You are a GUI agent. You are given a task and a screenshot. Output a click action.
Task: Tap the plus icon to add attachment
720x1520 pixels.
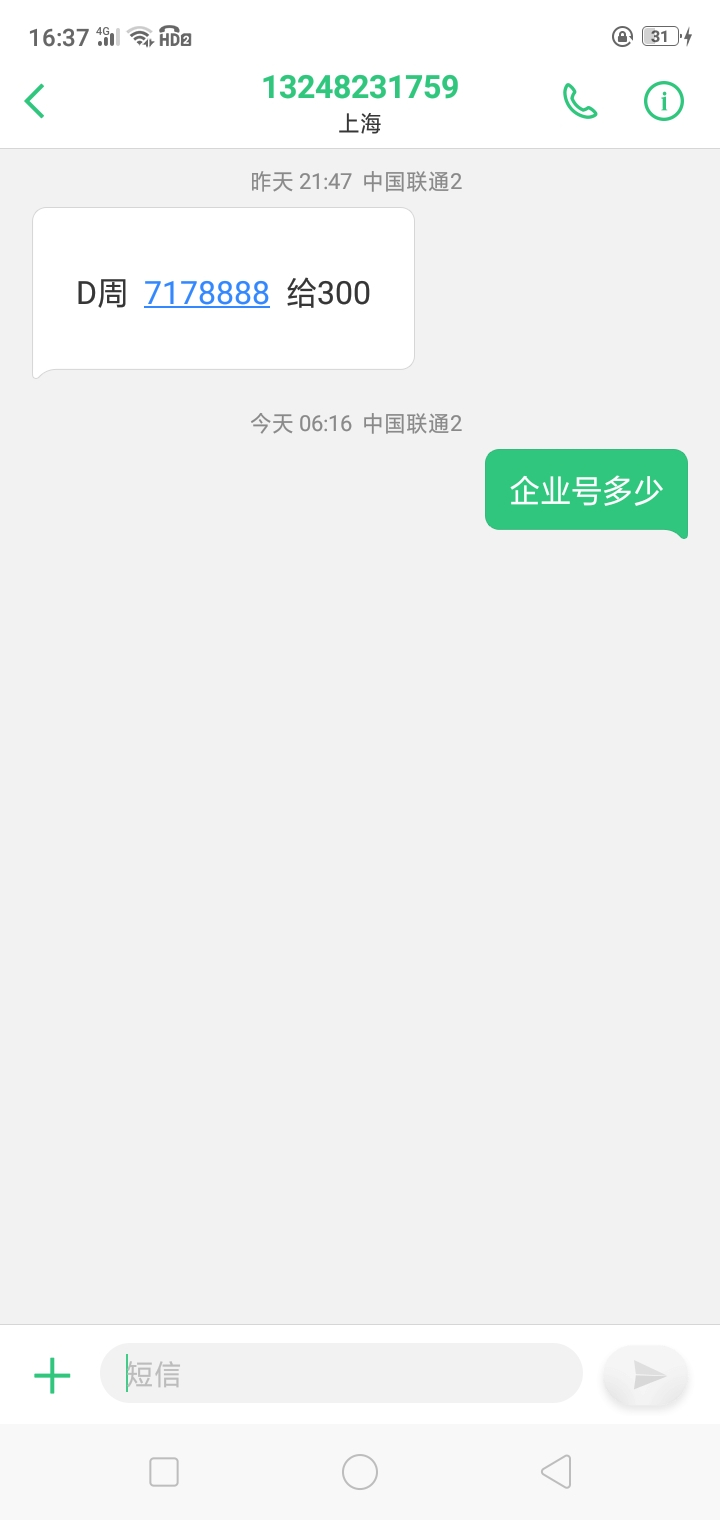click(x=52, y=1375)
